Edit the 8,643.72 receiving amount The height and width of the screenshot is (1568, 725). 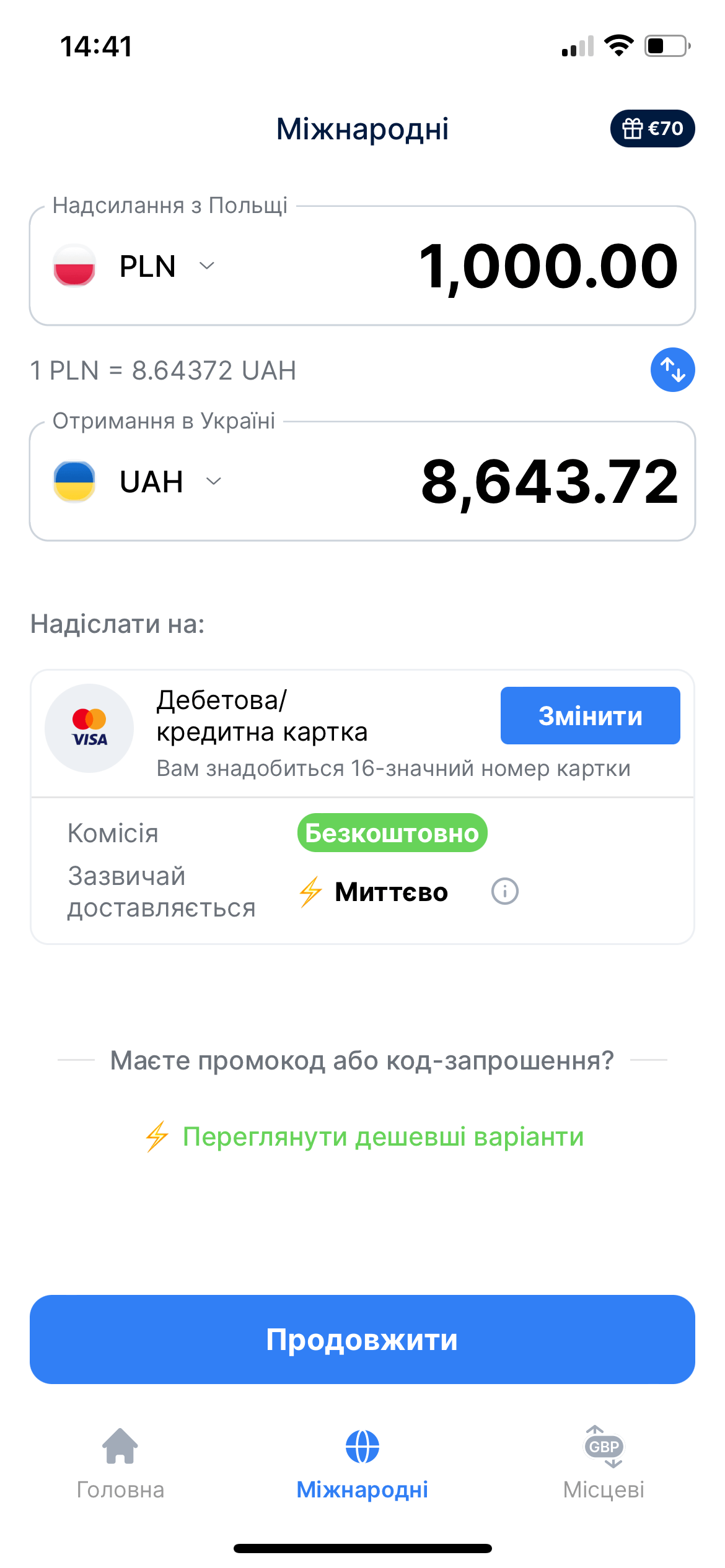[549, 482]
